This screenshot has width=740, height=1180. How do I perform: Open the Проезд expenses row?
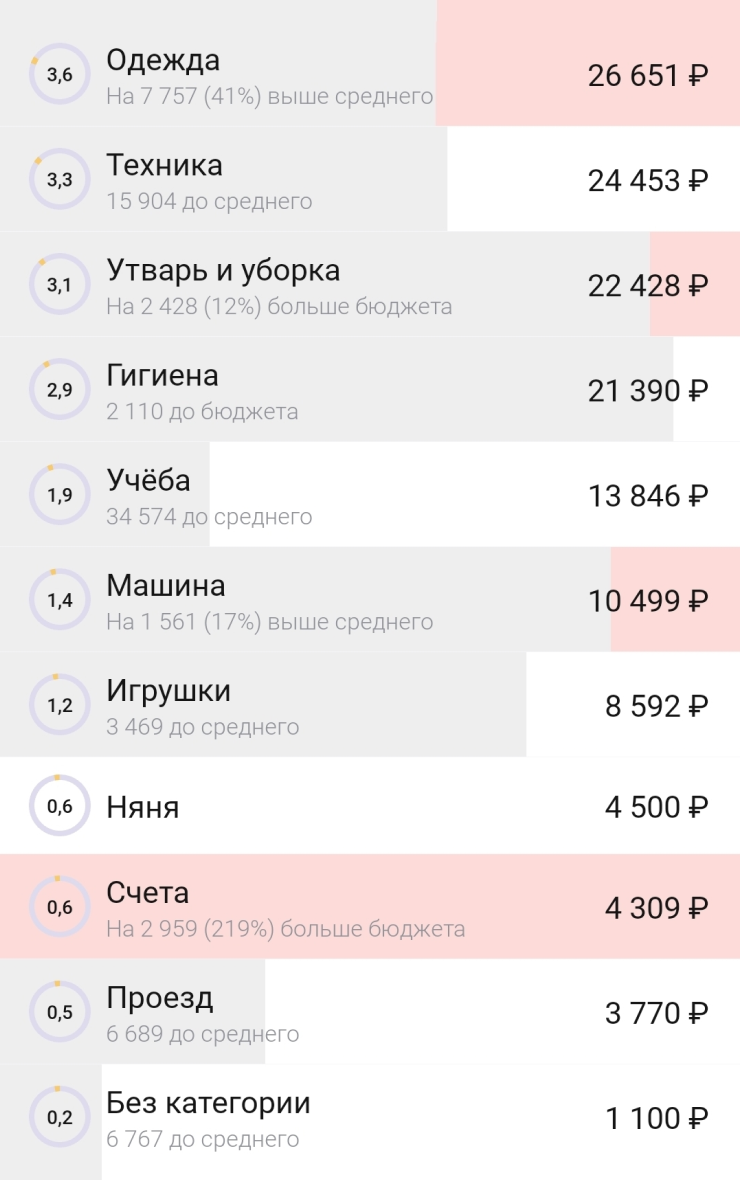click(x=370, y=1012)
